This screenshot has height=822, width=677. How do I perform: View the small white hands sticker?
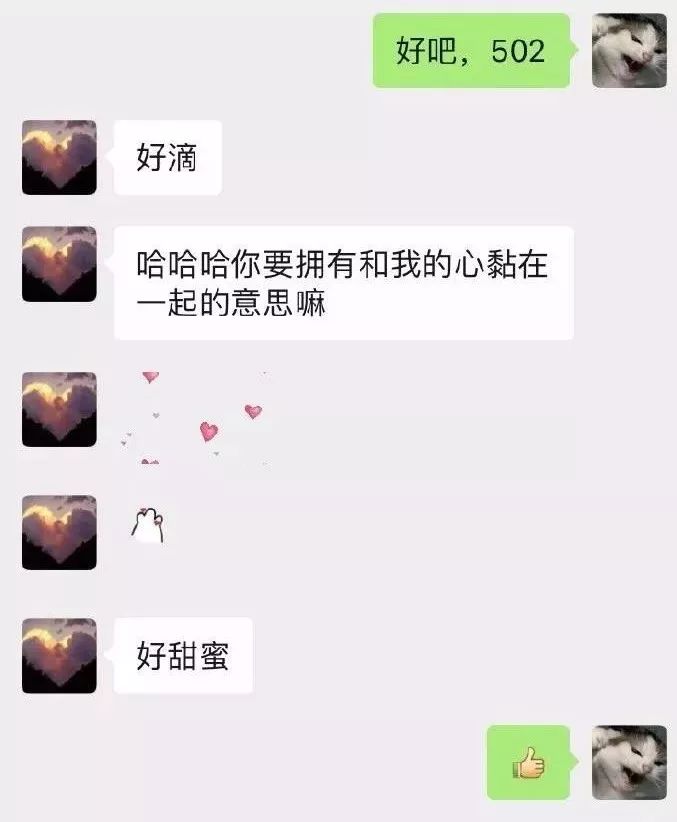[x=147, y=524]
